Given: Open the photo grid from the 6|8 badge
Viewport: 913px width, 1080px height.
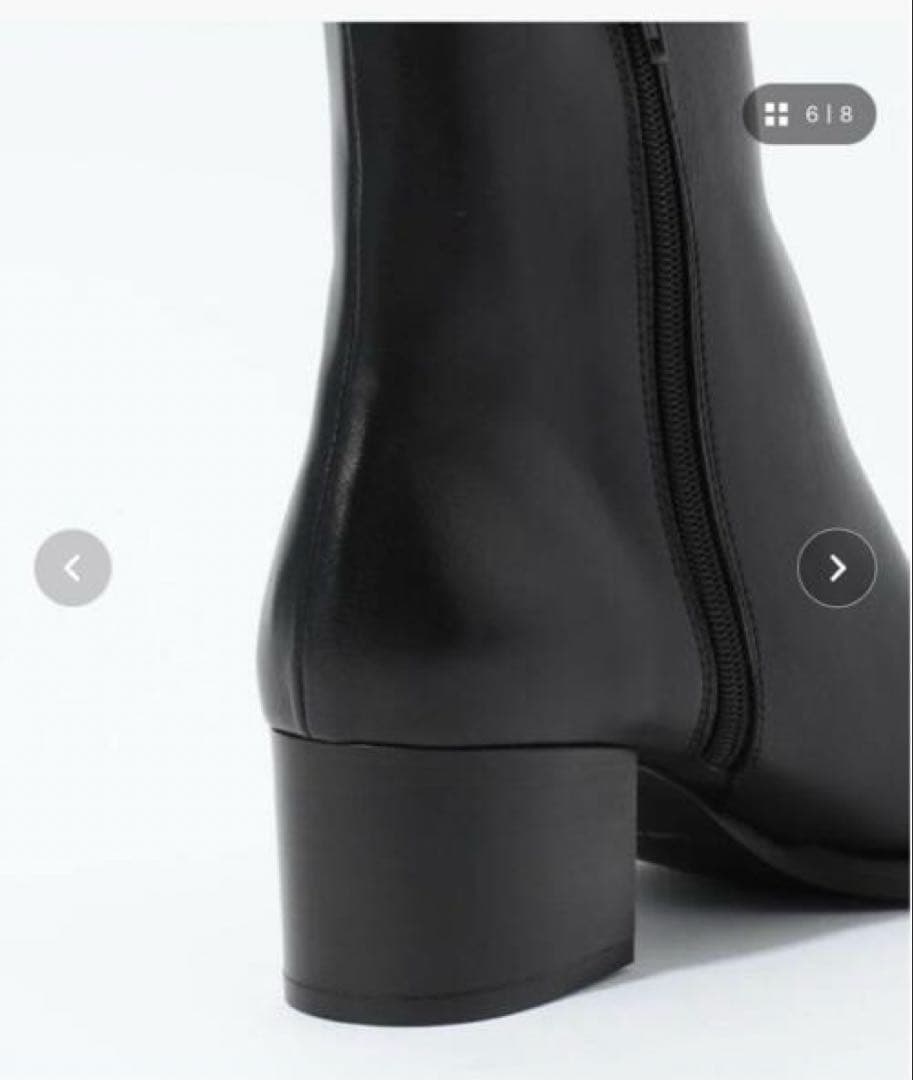Looking at the screenshot, I should [x=809, y=114].
